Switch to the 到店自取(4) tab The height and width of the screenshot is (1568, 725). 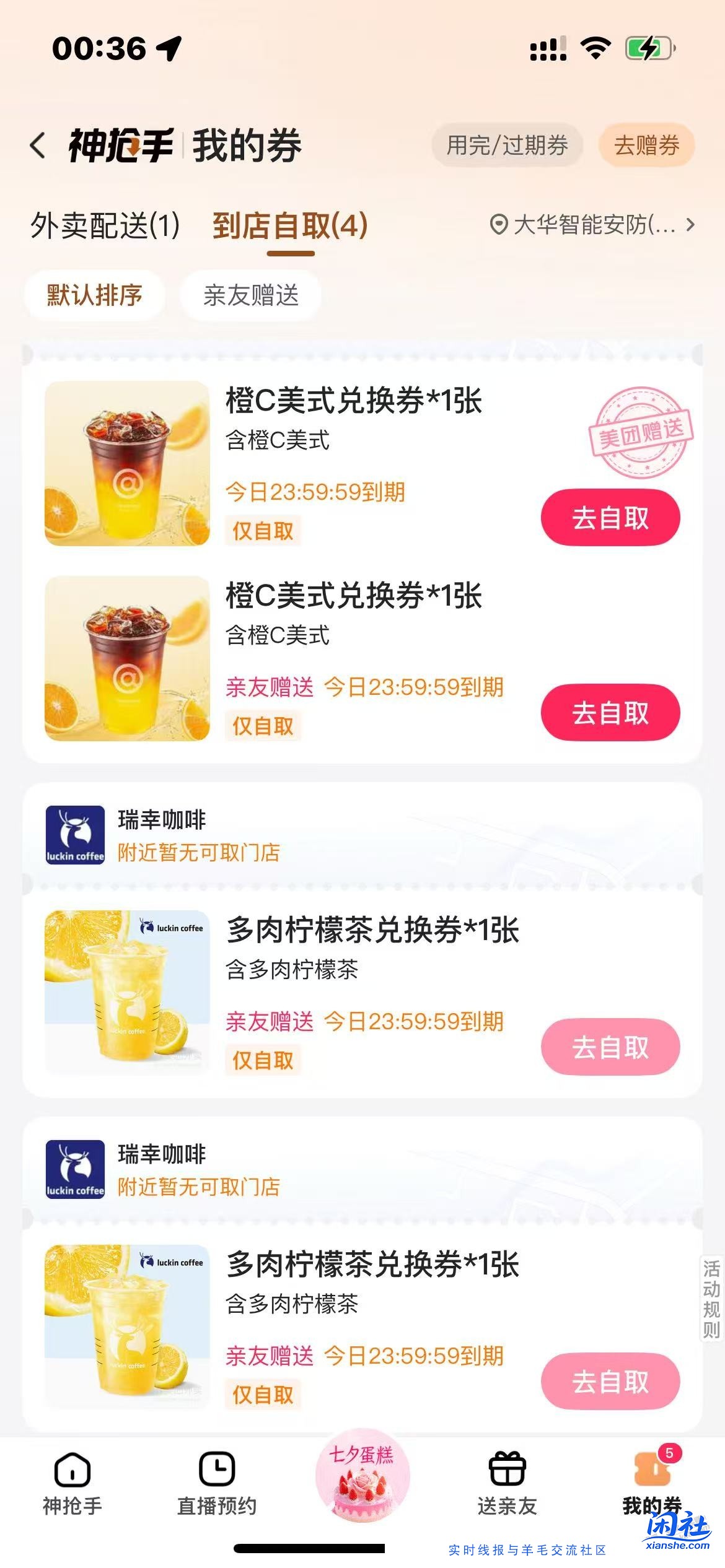click(x=289, y=227)
